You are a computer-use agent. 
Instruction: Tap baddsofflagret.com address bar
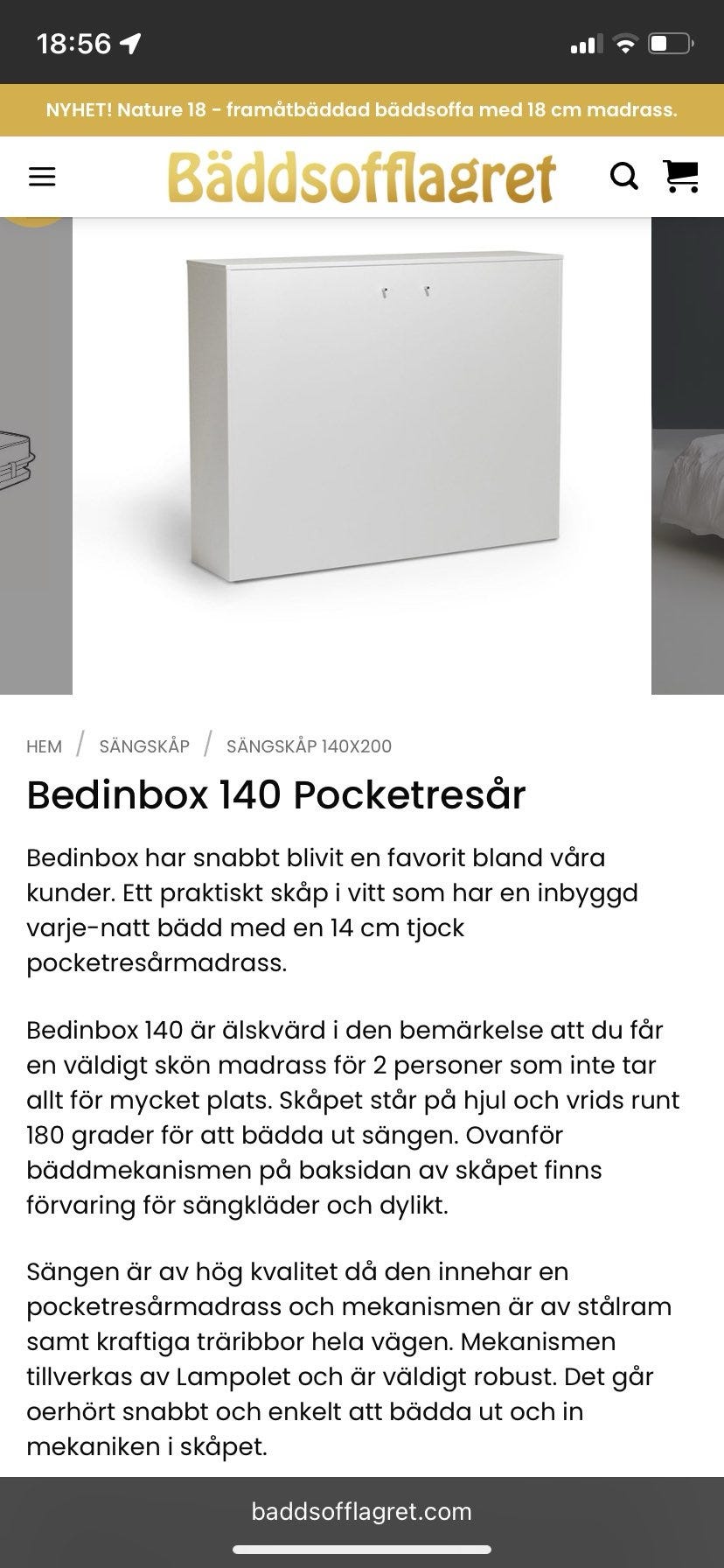362,1511
